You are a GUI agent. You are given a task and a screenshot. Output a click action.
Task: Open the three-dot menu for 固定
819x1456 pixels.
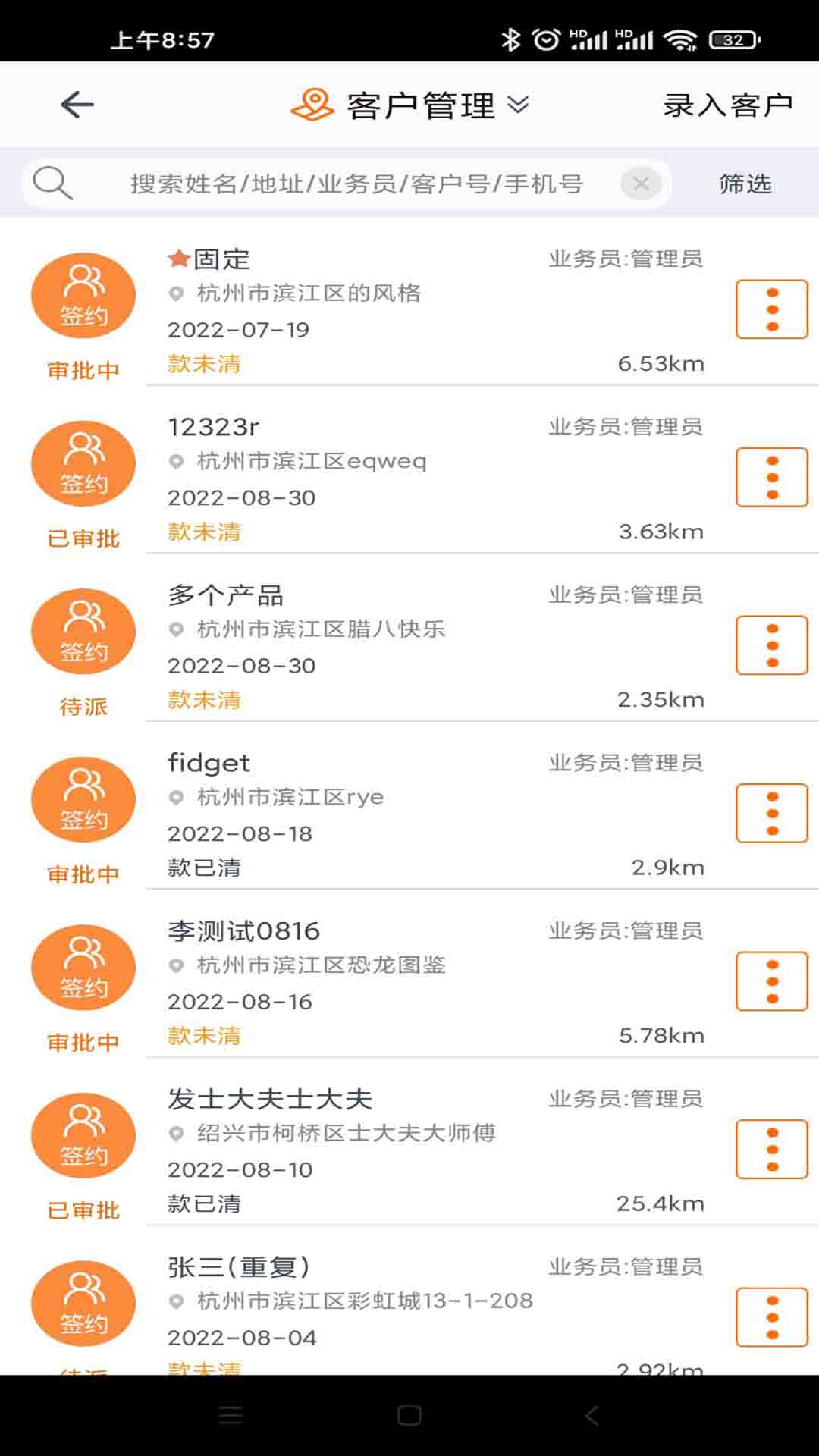click(771, 309)
